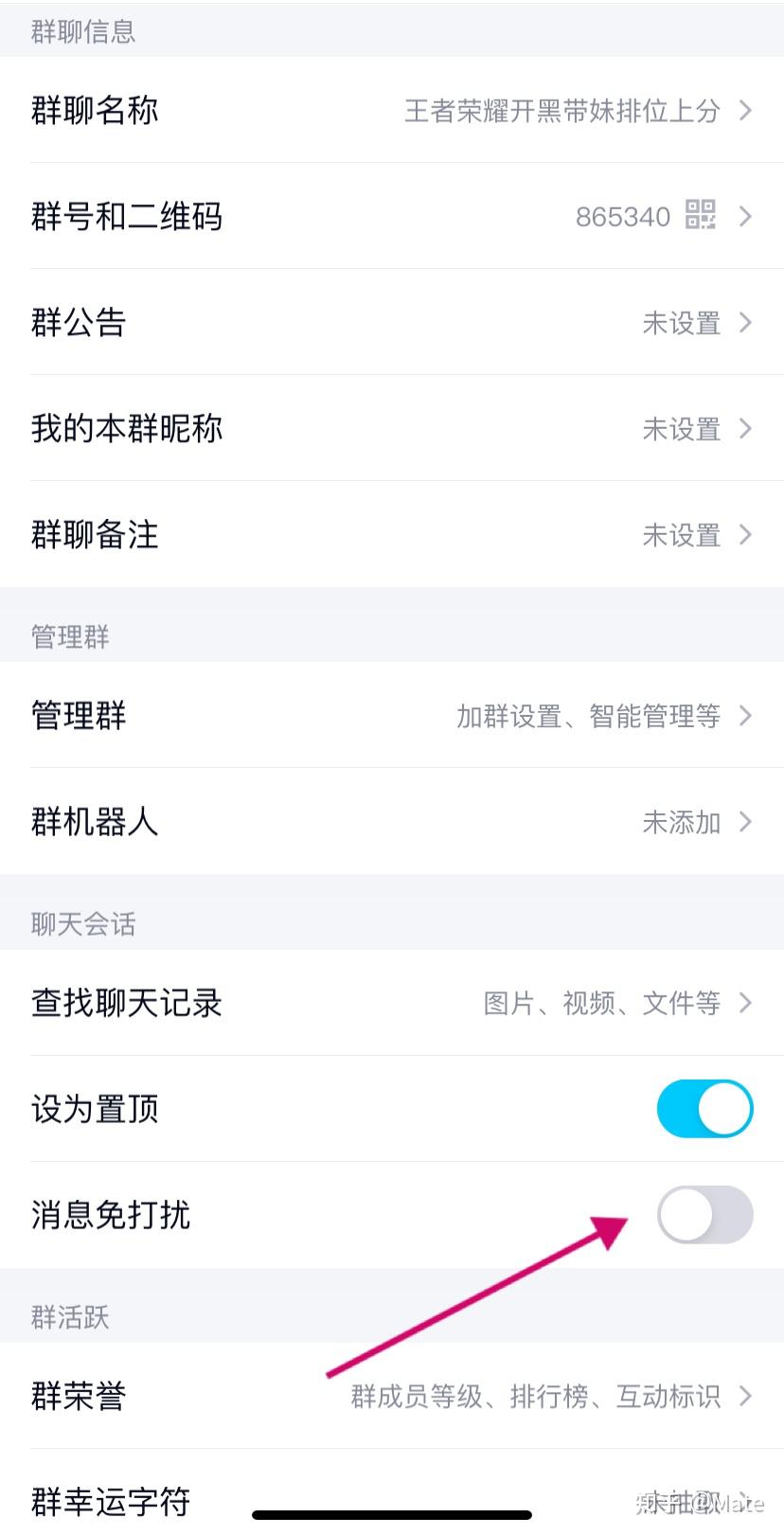Open 群荣誉 group honors
The height and width of the screenshot is (1535, 784).
[x=392, y=1396]
